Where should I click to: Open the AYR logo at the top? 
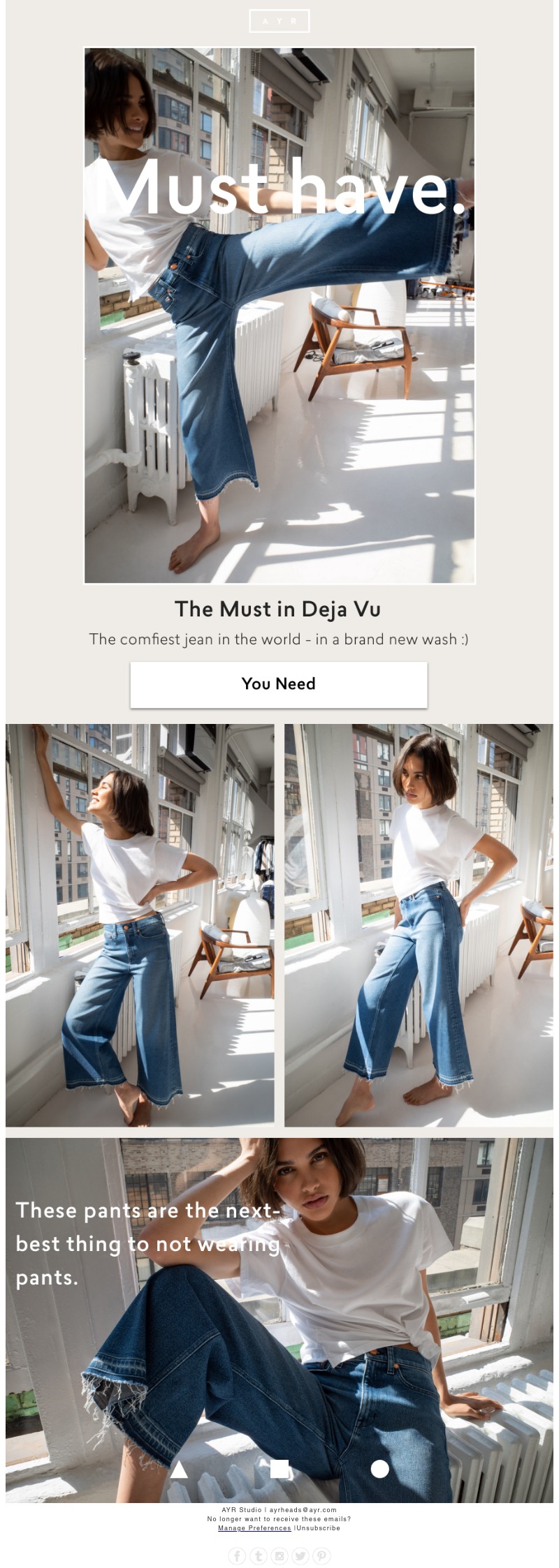279,21
